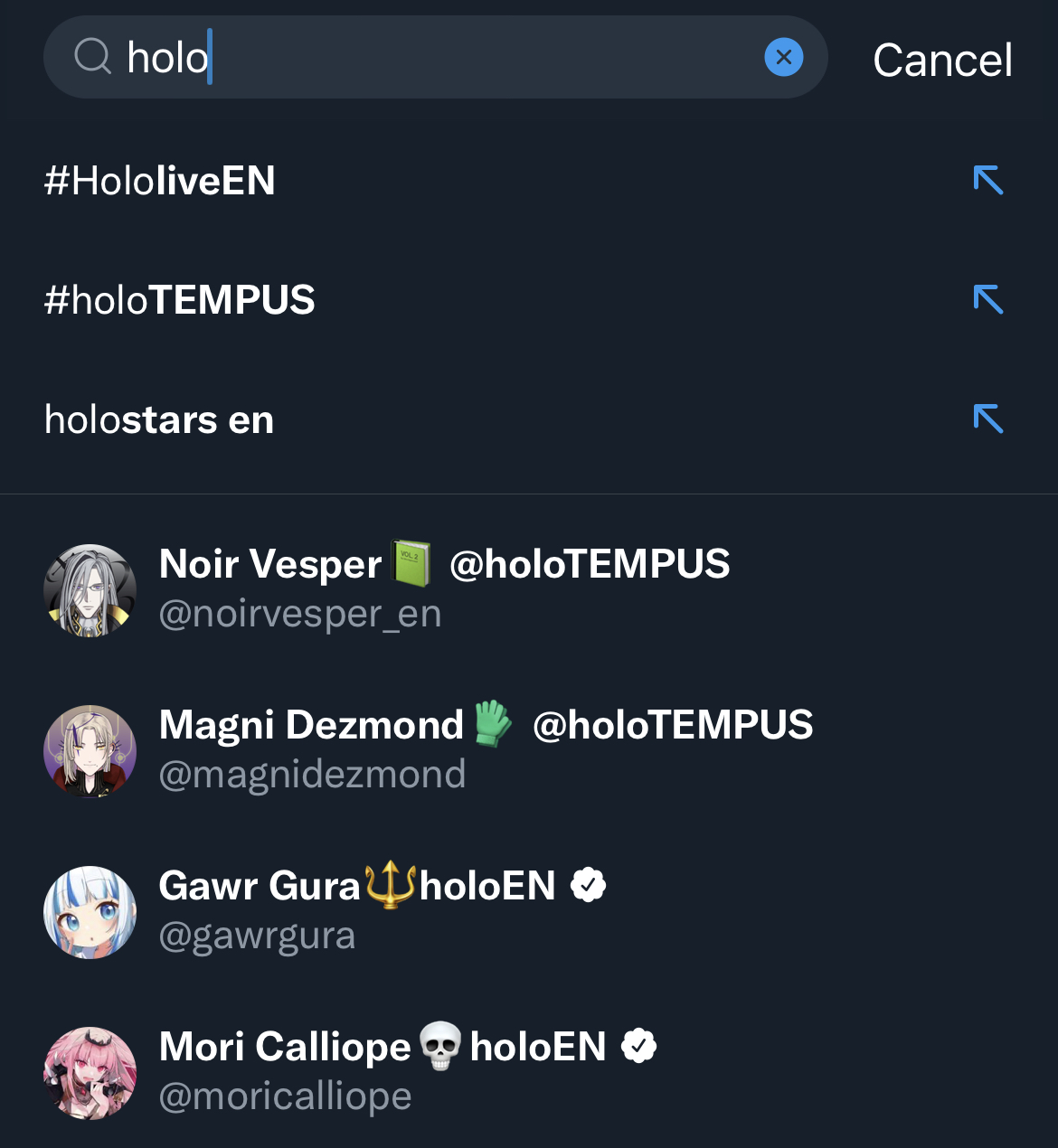Cancel the search
The height and width of the screenshot is (1148, 1058).
pos(941,61)
